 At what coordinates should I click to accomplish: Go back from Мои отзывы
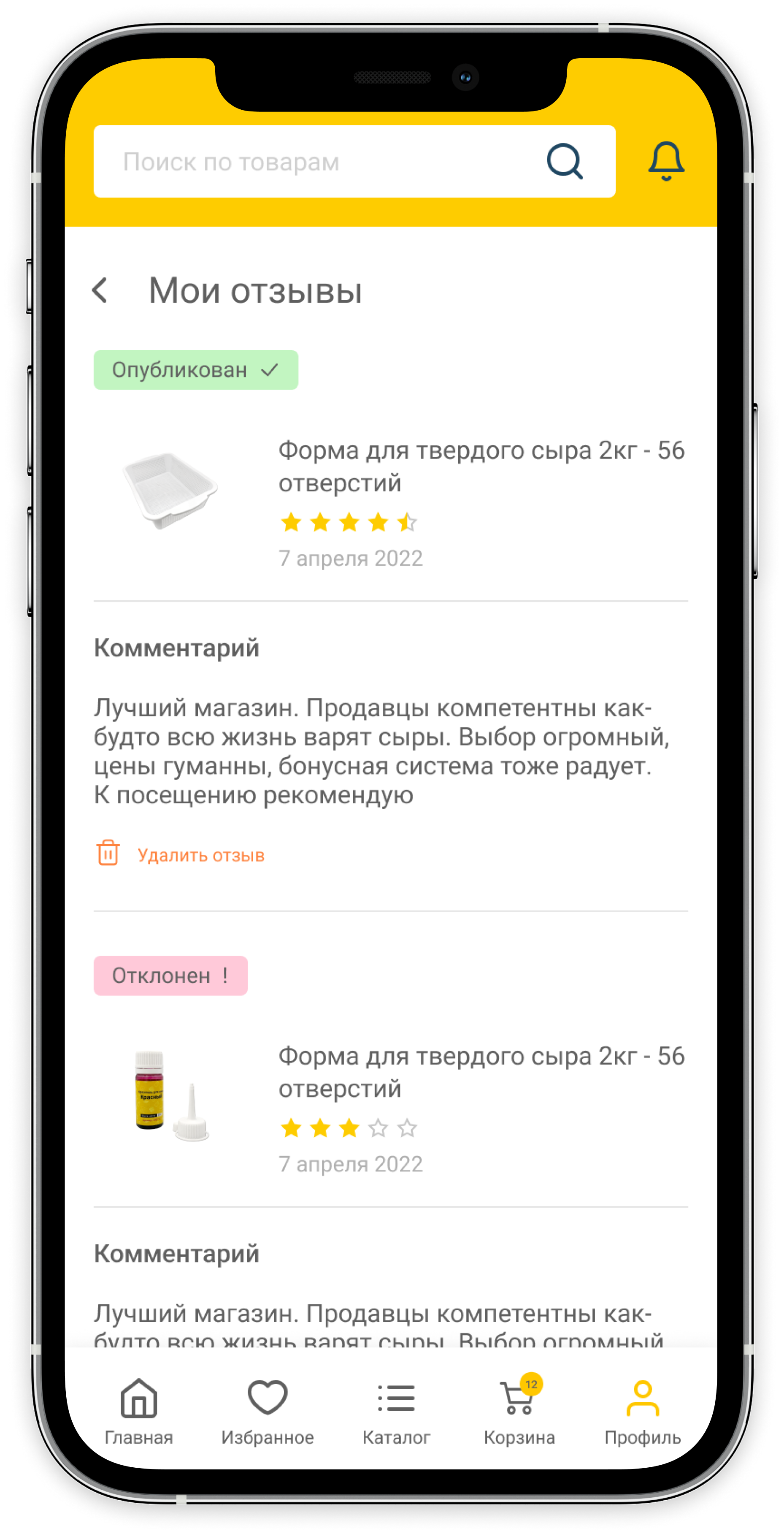tap(100, 290)
